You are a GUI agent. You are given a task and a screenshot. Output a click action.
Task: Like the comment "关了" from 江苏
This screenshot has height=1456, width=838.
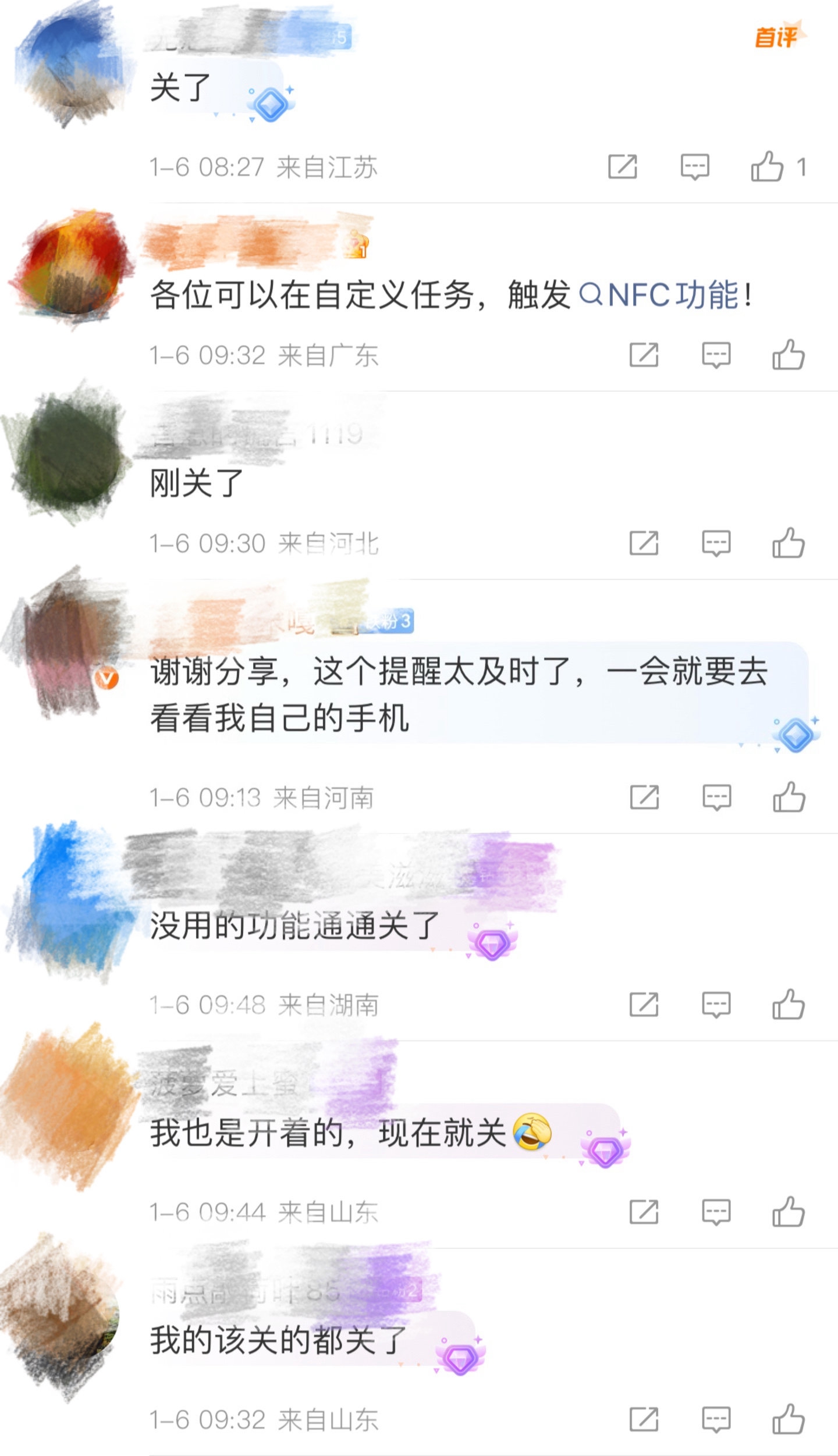coord(767,167)
